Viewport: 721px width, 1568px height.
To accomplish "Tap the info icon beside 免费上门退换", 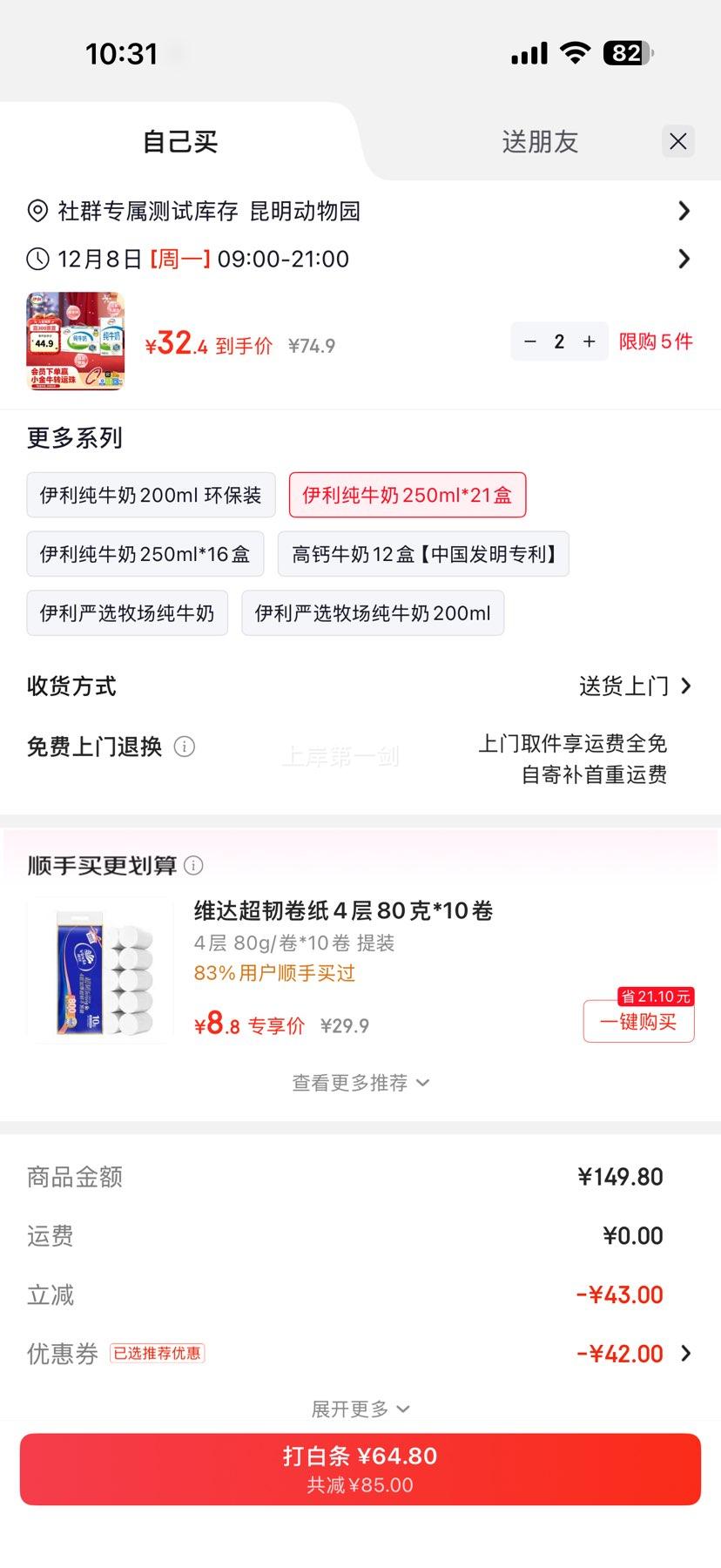I will 184,747.
